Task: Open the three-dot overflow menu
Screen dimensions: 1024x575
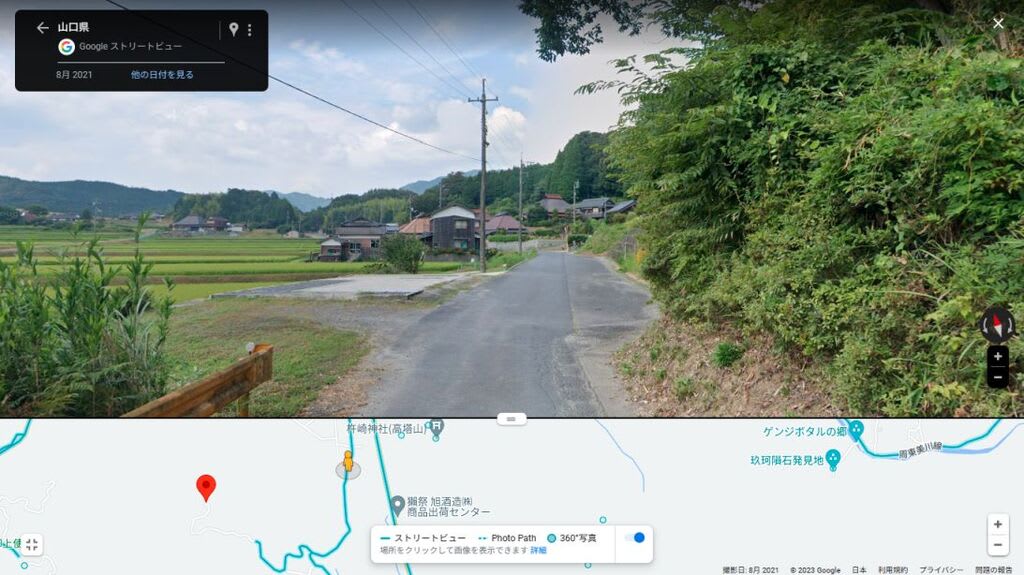Action: point(249,30)
